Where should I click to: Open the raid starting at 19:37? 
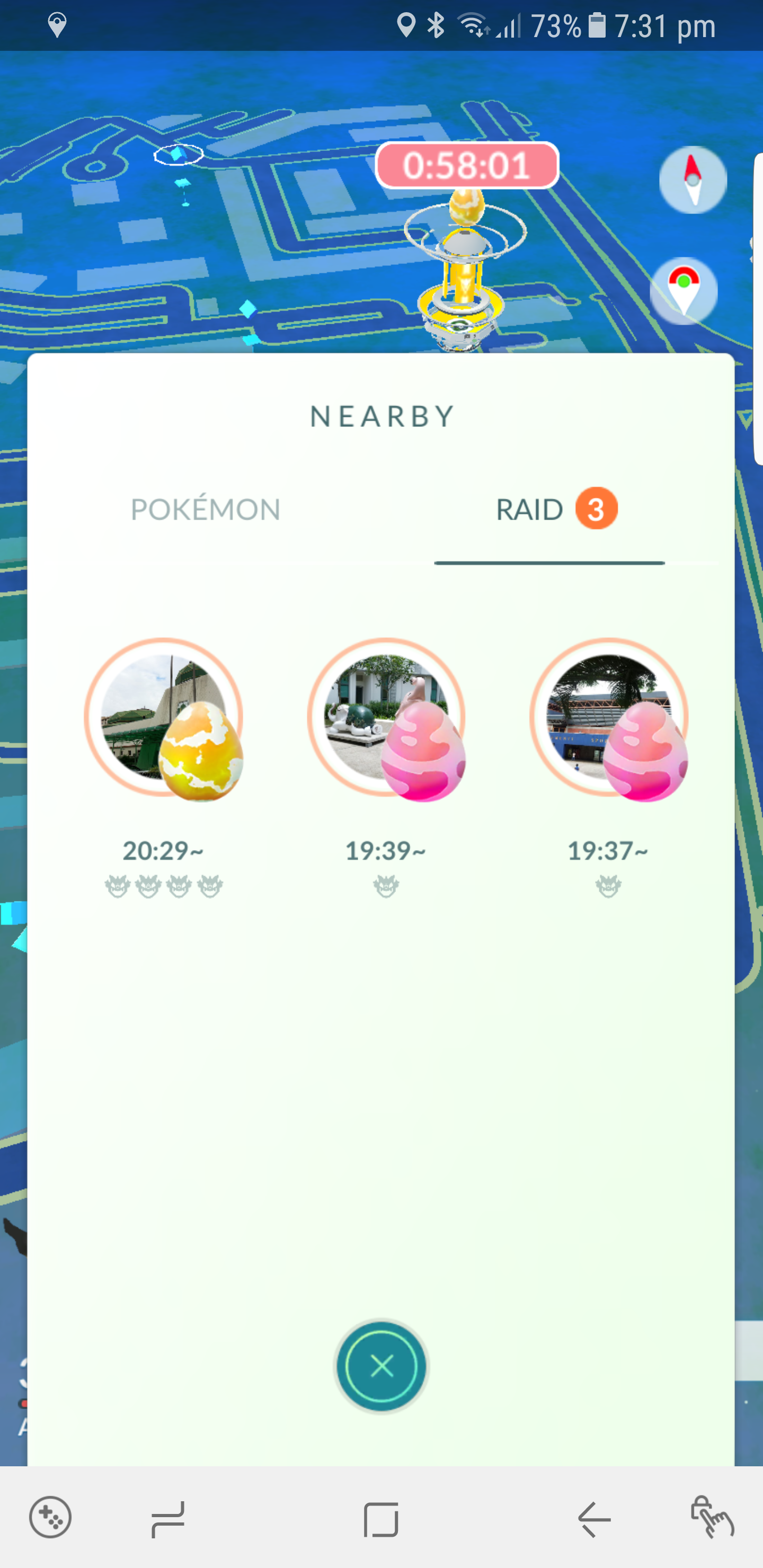(608, 719)
